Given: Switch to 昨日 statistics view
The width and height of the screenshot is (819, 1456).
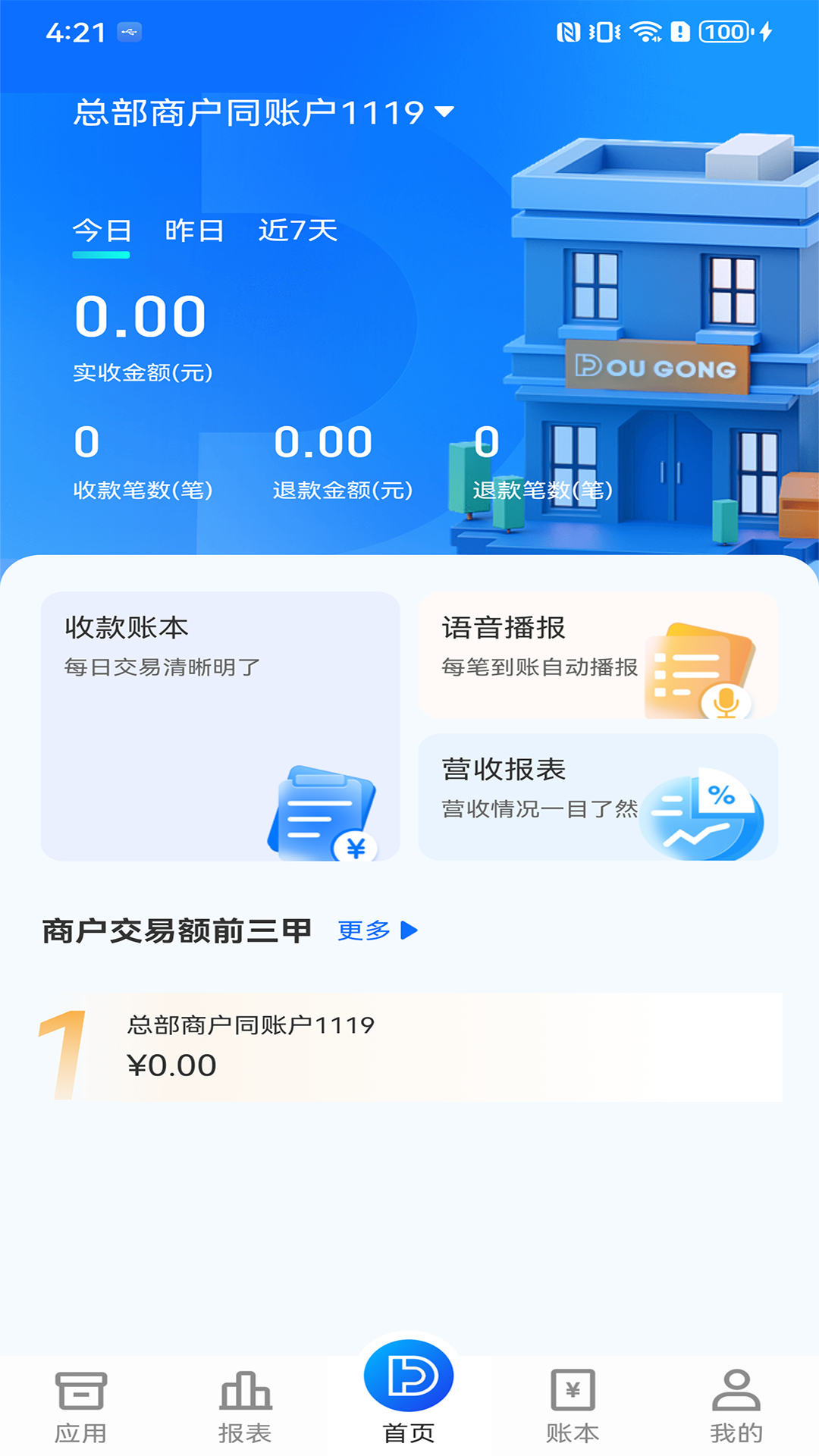Looking at the screenshot, I should (x=193, y=233).
